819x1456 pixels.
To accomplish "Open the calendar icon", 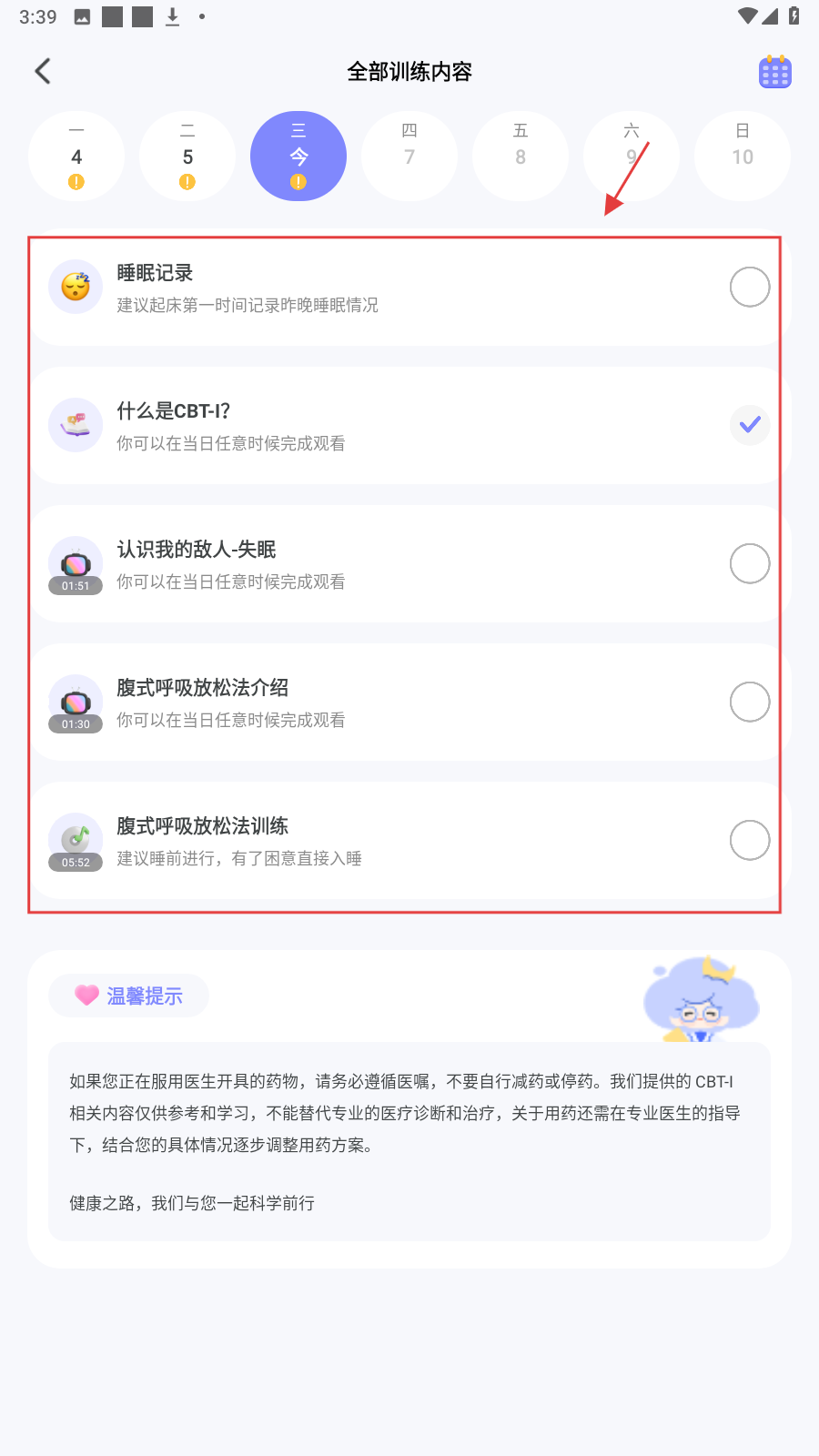I will (774, 71).
